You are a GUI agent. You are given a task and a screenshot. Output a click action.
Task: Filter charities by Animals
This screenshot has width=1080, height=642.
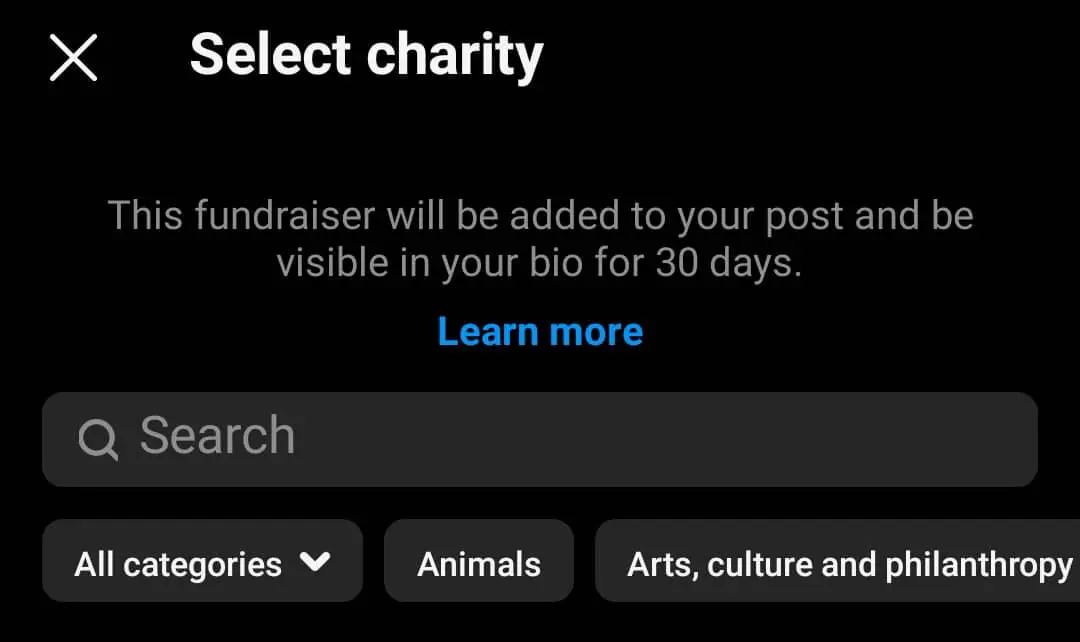pos(479,564)
